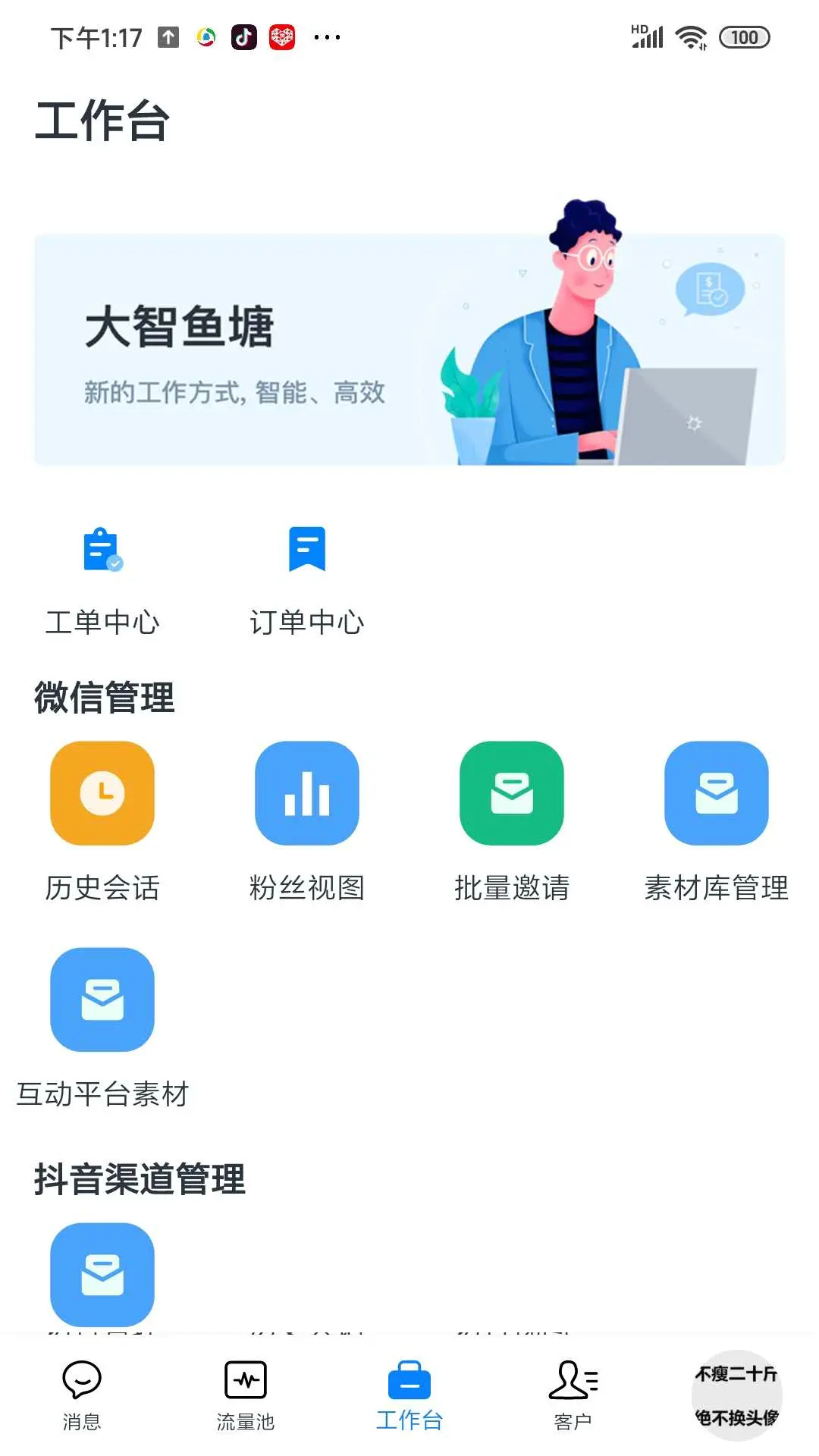Tap the 微信管理 section header
The image size is (819, 1456).
tap(104, 698)
